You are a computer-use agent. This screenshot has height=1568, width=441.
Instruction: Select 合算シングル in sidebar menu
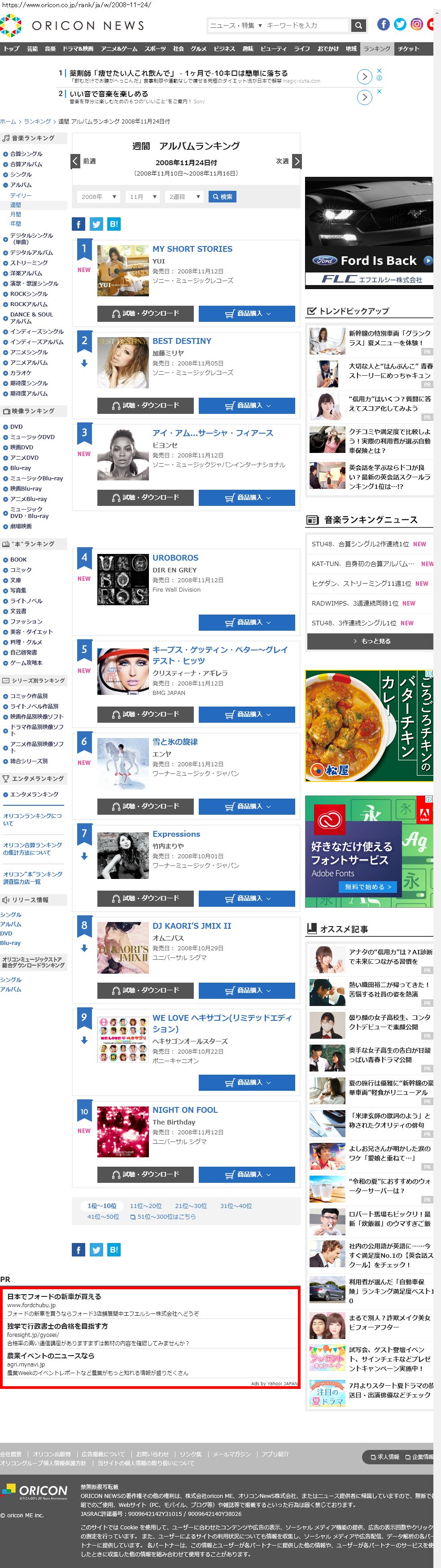[x=26, y=154]
